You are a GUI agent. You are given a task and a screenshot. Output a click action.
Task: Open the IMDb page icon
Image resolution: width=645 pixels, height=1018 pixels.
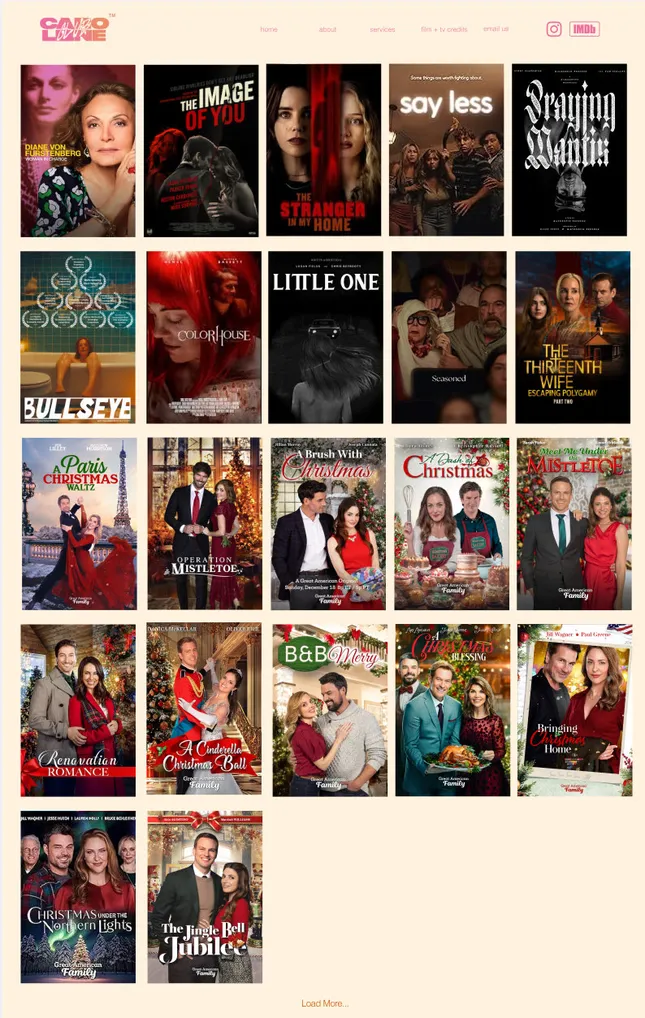pos(584,29)
